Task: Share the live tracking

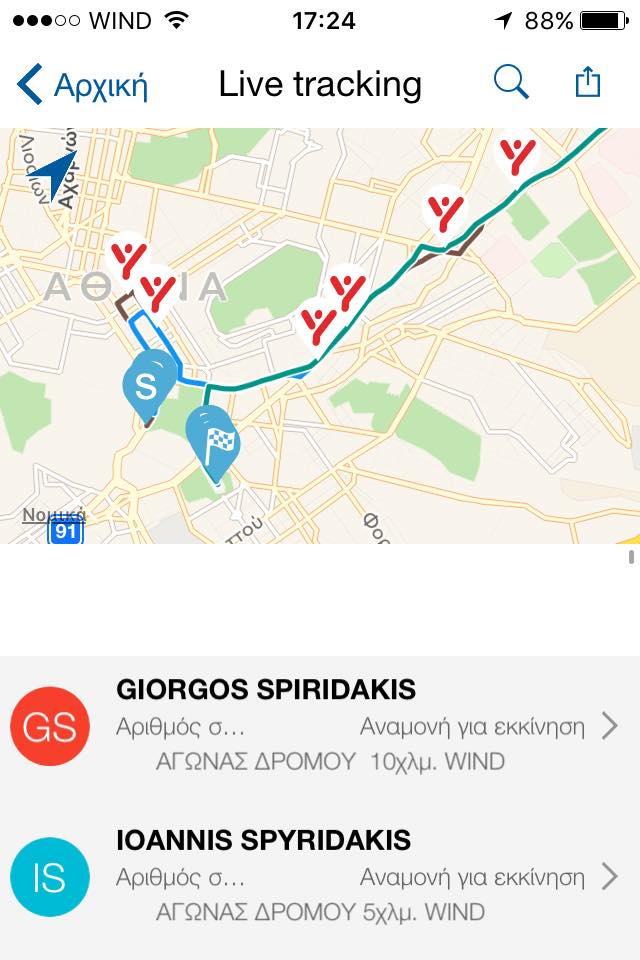Action: [x=588, y=83]
